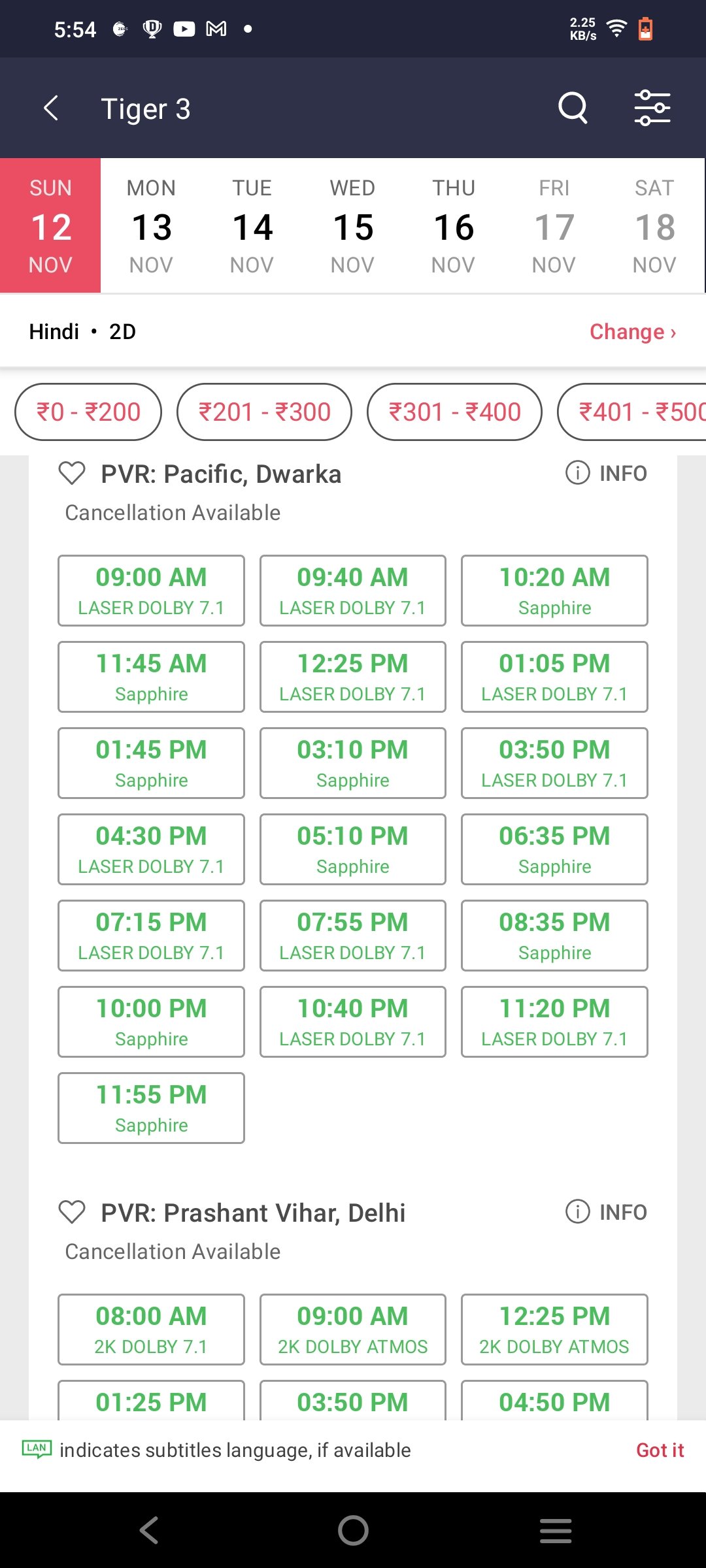
Task: Open search for cinemas
Action: click(573, 108)
